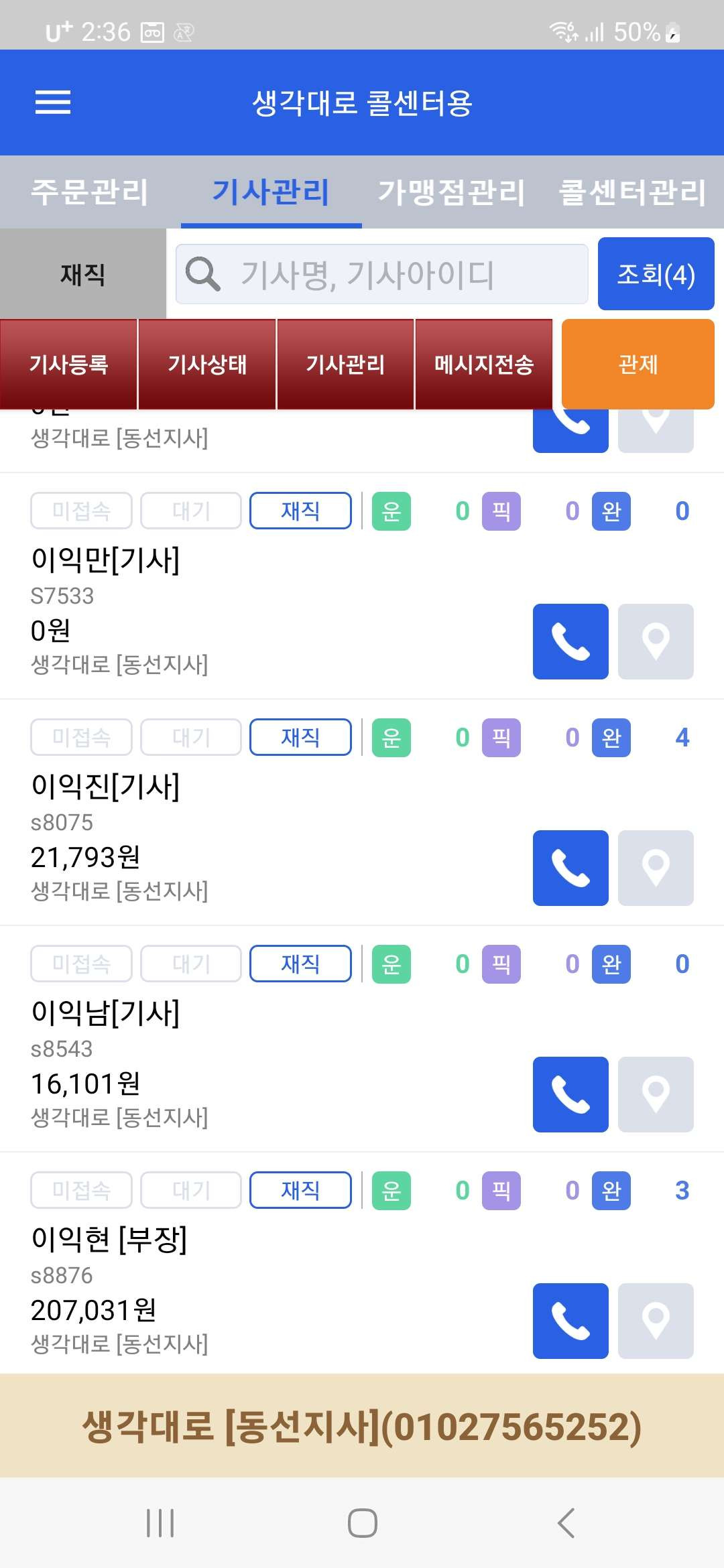The width and height of the screenshot is (724, 1568).
Task: Show location of driver 이익진[기사]
Action: click(x=656, y=868)
